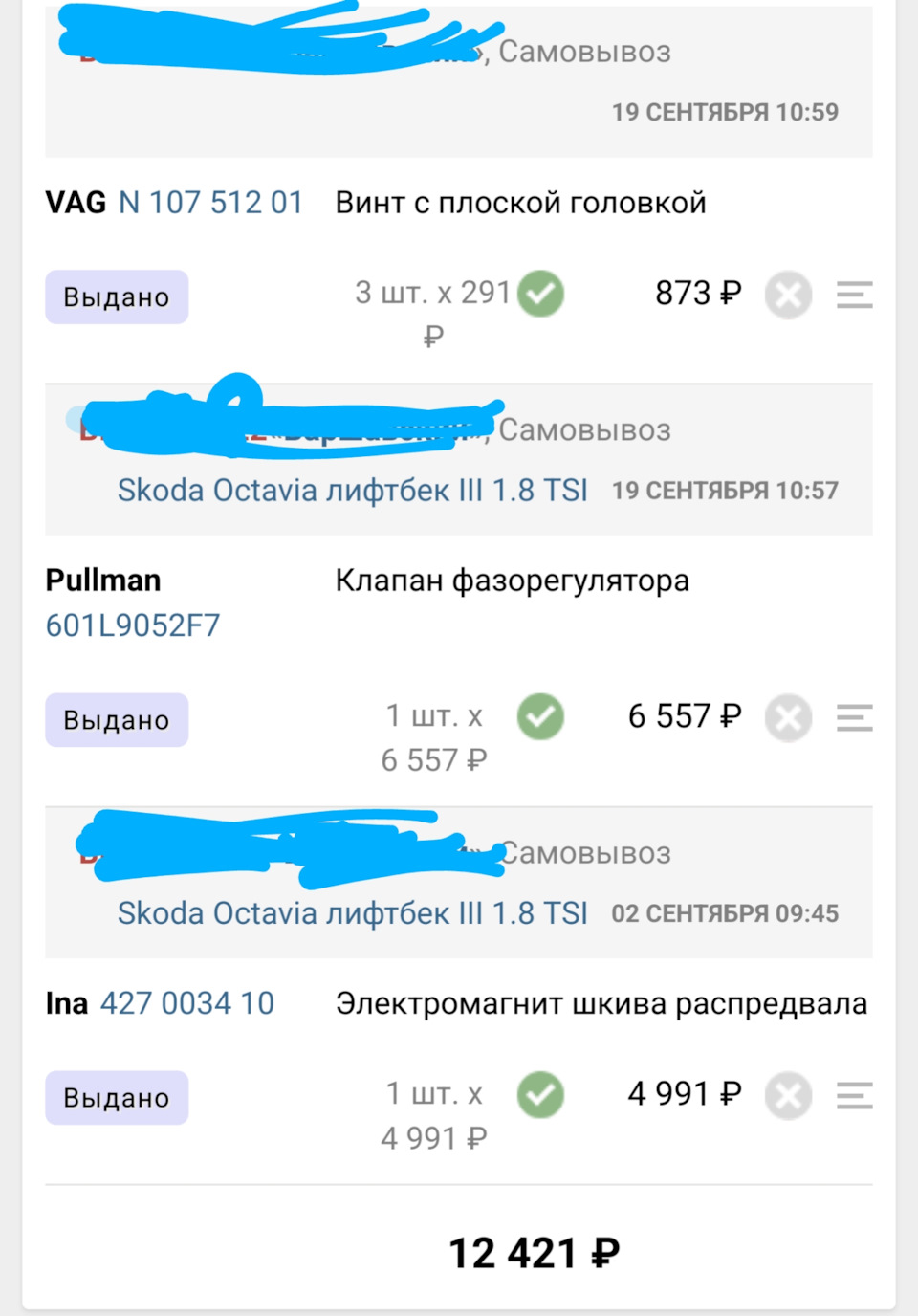Click the X icon next to 6 557 ₽
Viewport: 918px width, 1316px height.
tap(788, 716)
